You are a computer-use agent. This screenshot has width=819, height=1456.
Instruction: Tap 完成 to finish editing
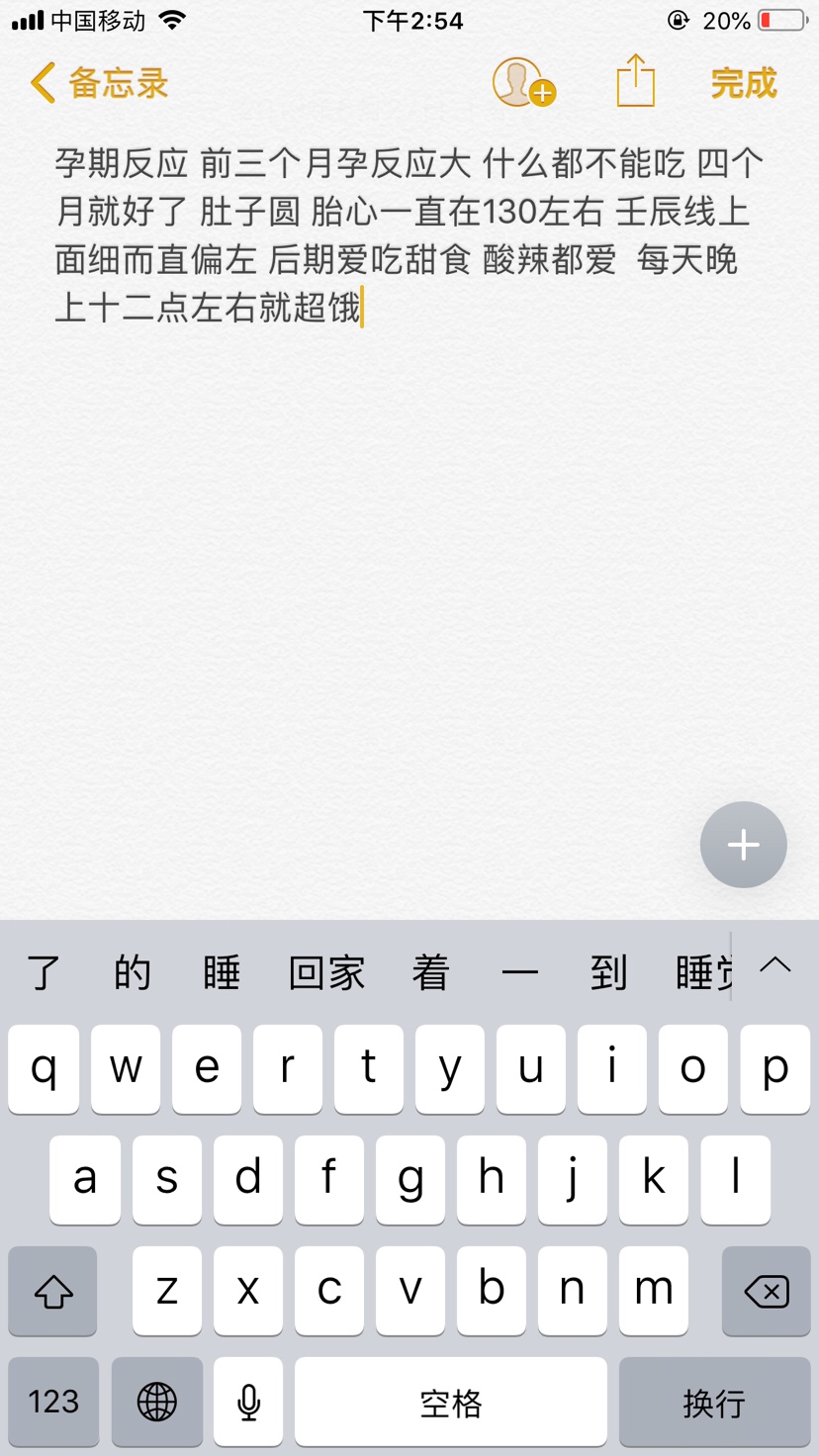click(x=744, y=83)
